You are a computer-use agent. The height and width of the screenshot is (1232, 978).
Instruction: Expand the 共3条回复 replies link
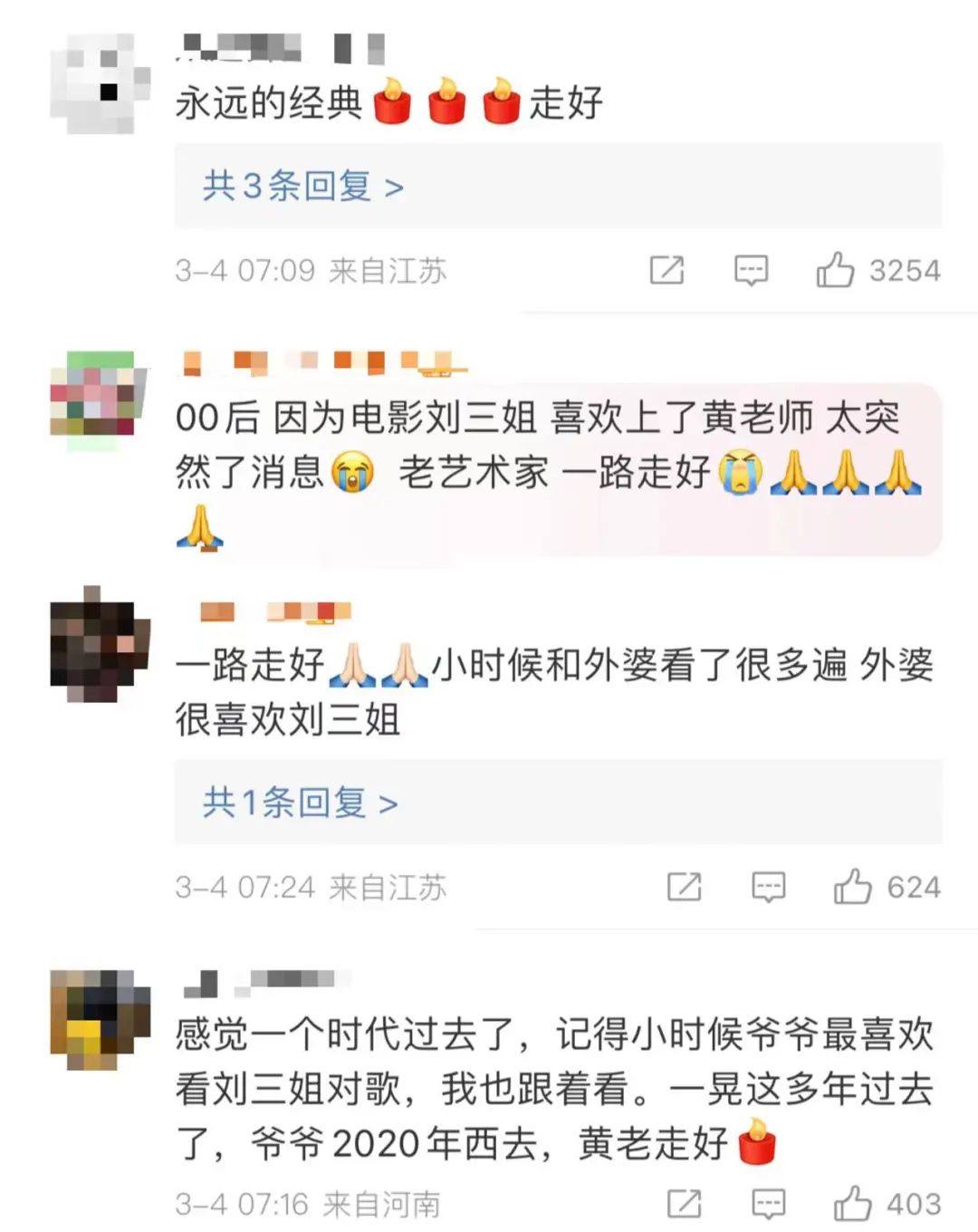pos(302,187)
